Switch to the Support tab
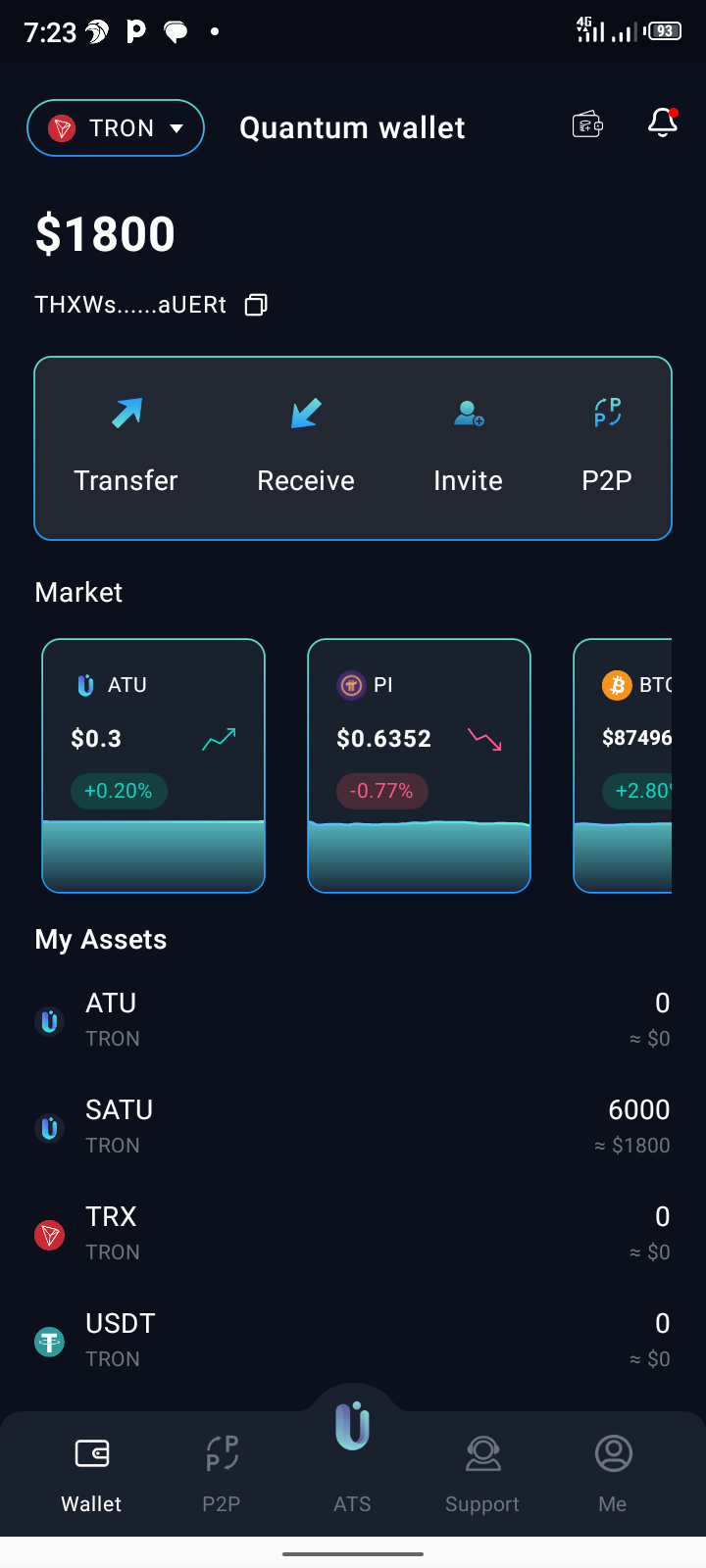This screenshot has width=706, height=1568. click(x=482, y=1475)
